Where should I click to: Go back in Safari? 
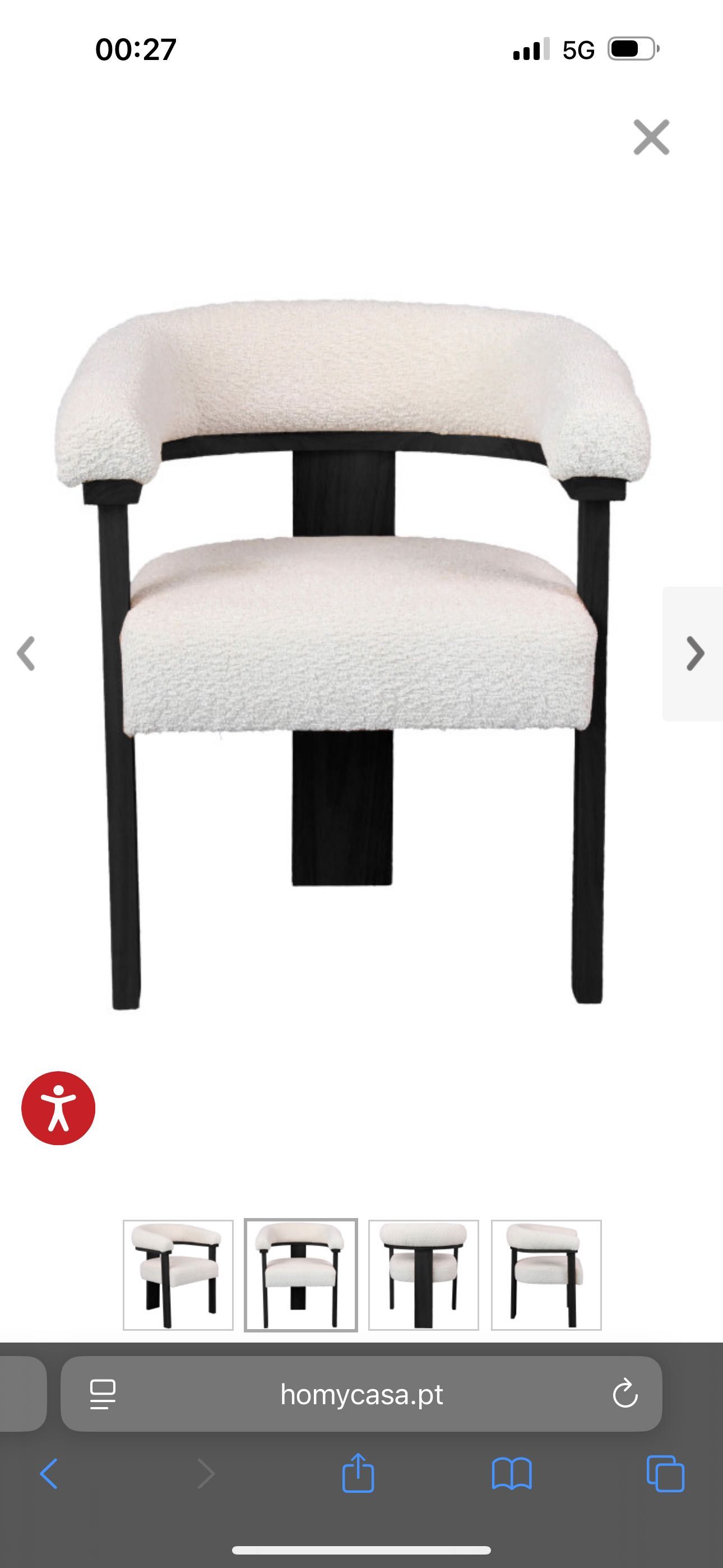click(49, 1474)
